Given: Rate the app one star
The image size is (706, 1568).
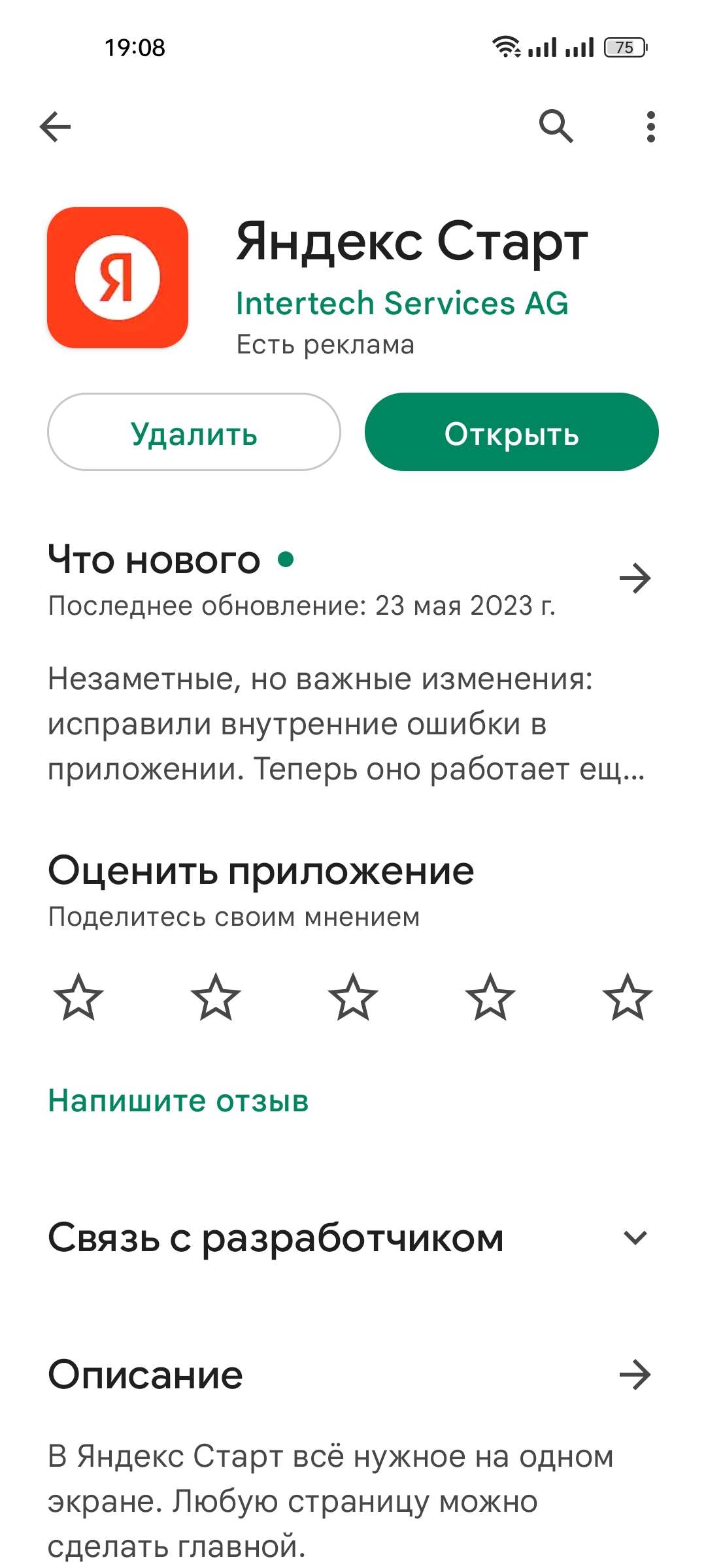Looking at the screenshot, I should pos(78,997).
